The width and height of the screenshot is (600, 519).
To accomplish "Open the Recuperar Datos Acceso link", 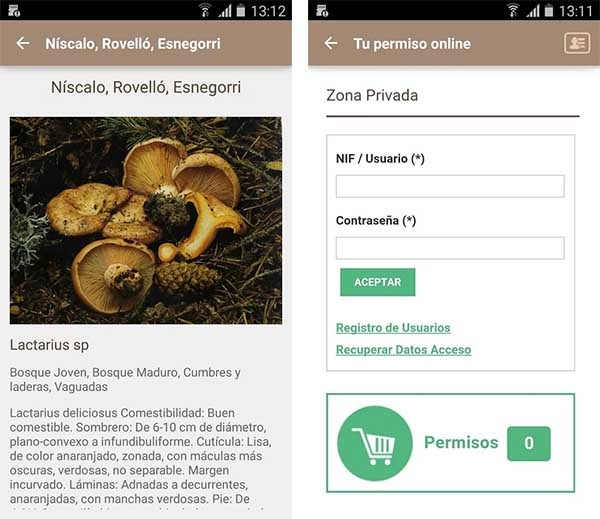I will click(403, 350).
